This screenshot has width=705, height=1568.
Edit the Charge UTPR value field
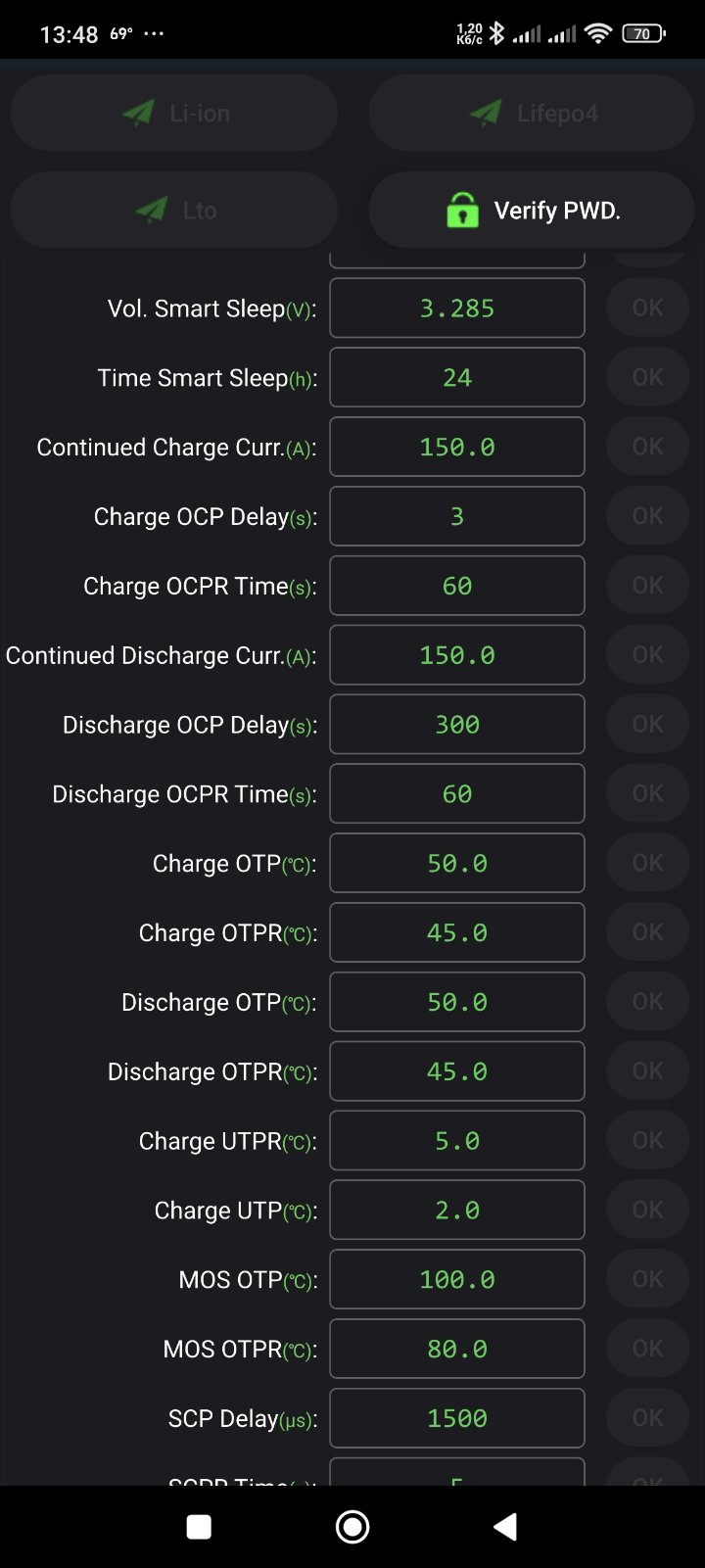coord(457,1141)
